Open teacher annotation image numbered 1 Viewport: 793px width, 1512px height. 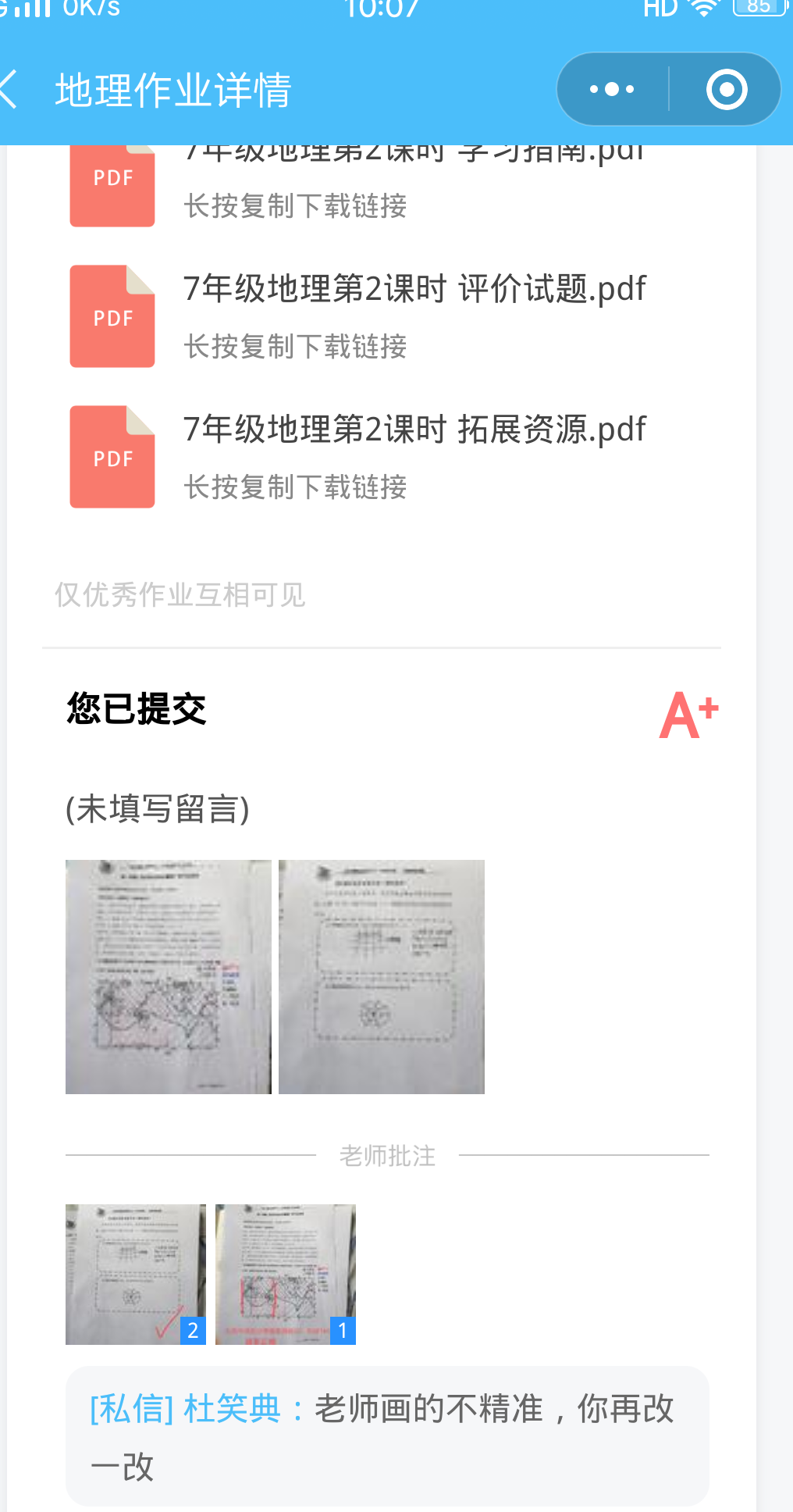coord(286,1274)
